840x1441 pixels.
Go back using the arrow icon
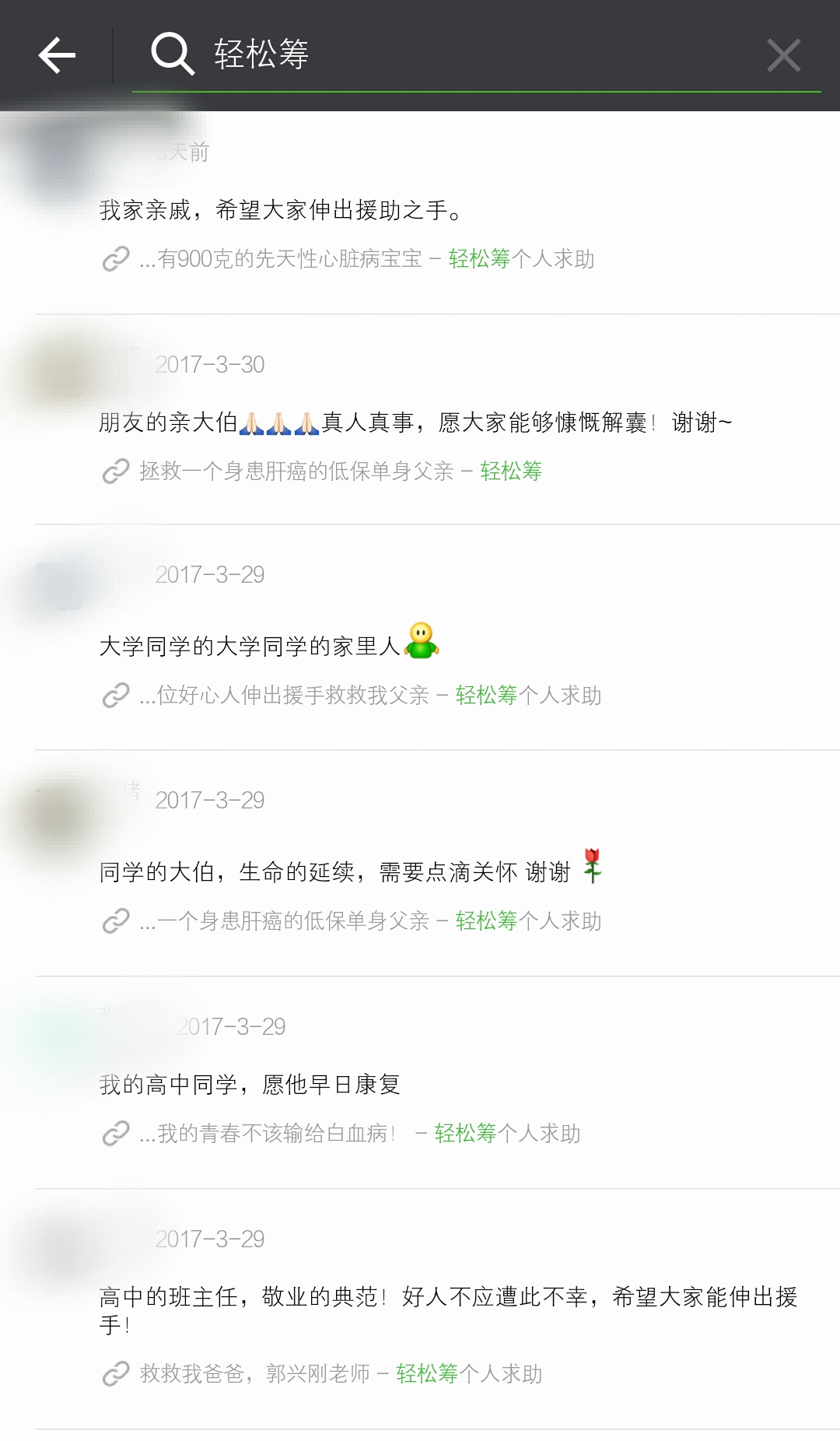coord(57,55)
